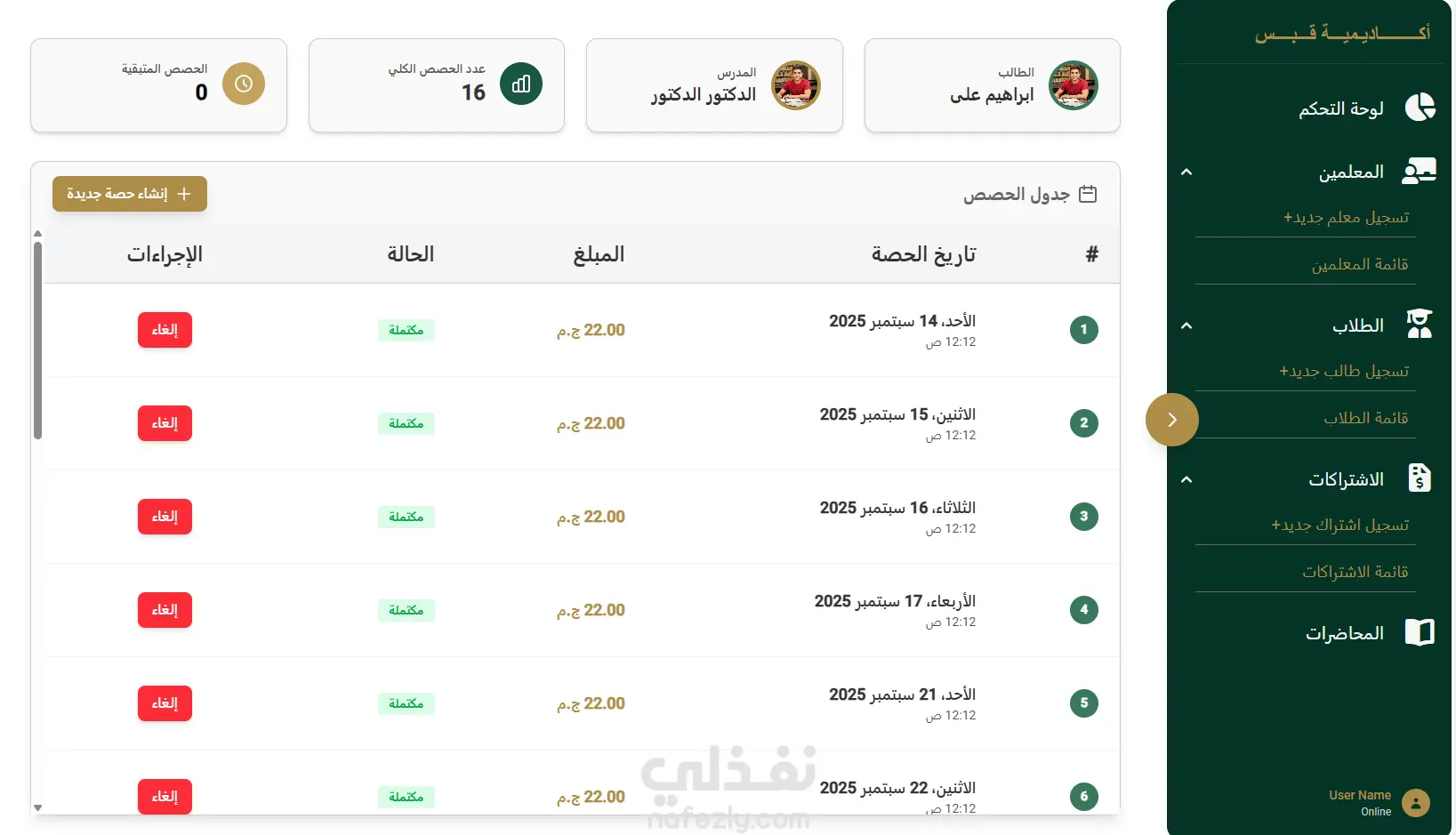Create a new session with إنشاء حصة جديدة
The width and height of the screenshot is (1456, 835).
coord(130,194)
